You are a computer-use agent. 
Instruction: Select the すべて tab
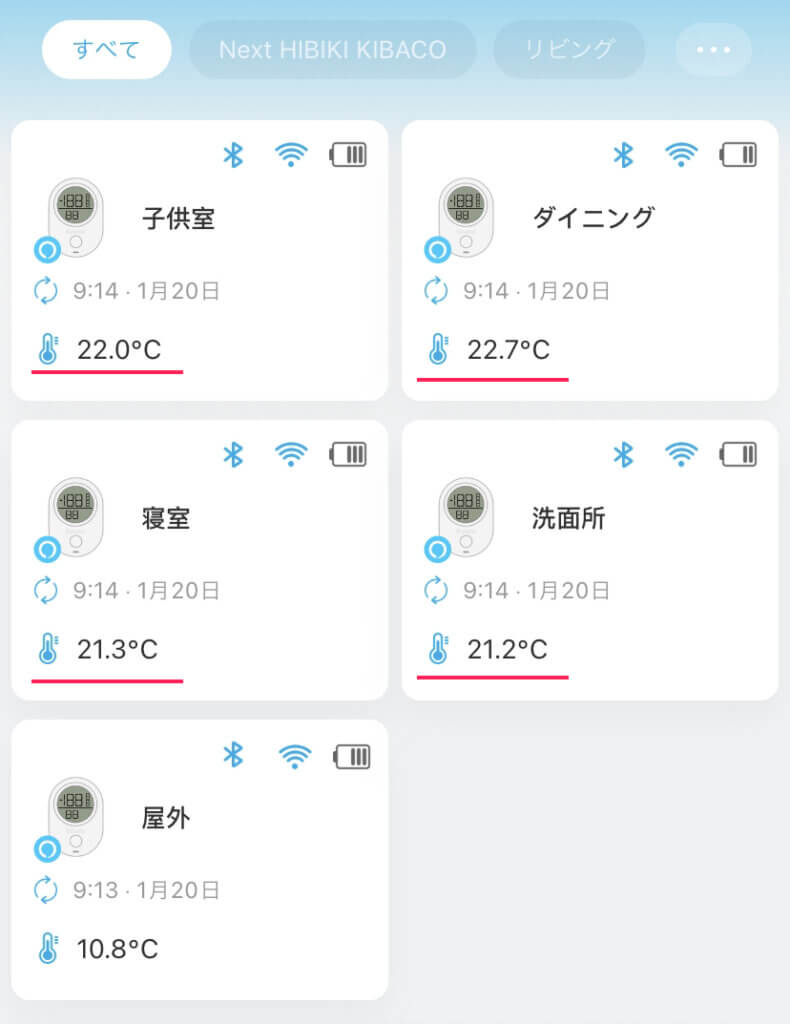[106, 49]
